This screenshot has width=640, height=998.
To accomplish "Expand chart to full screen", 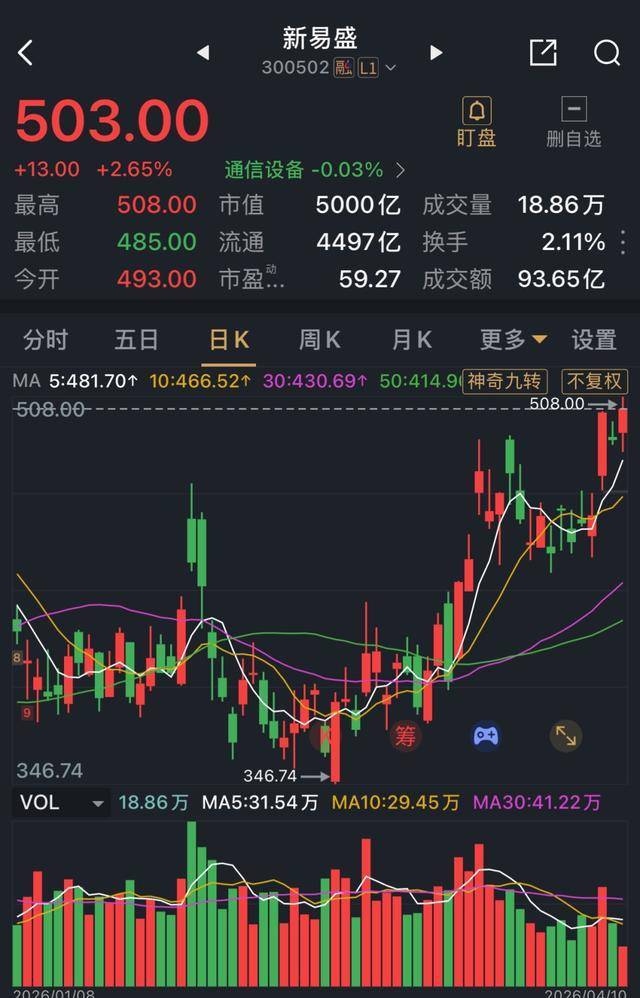I will [566, 737].
